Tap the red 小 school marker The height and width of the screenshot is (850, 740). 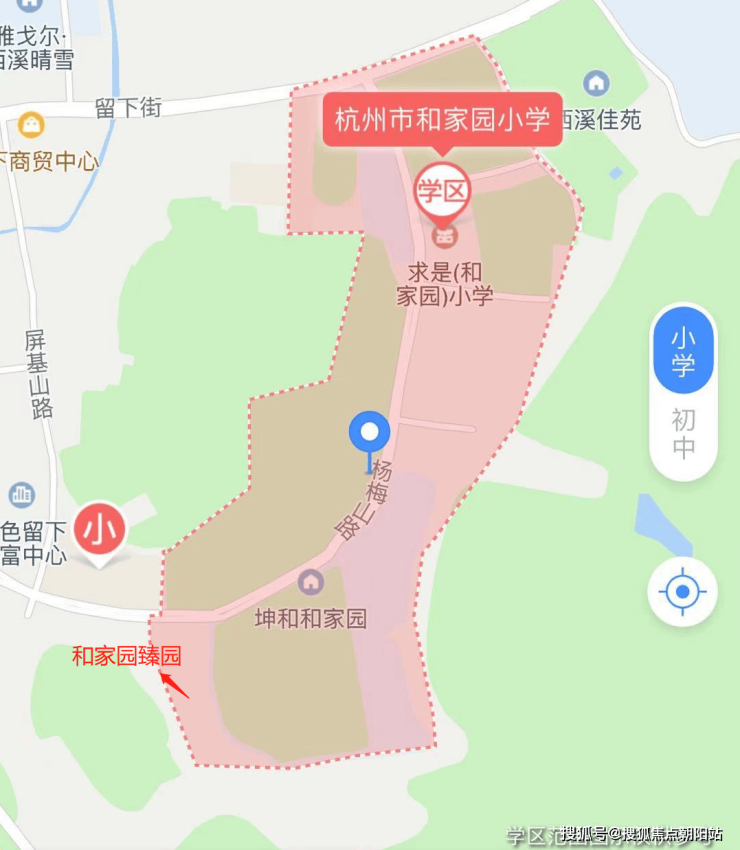[99, 531]
